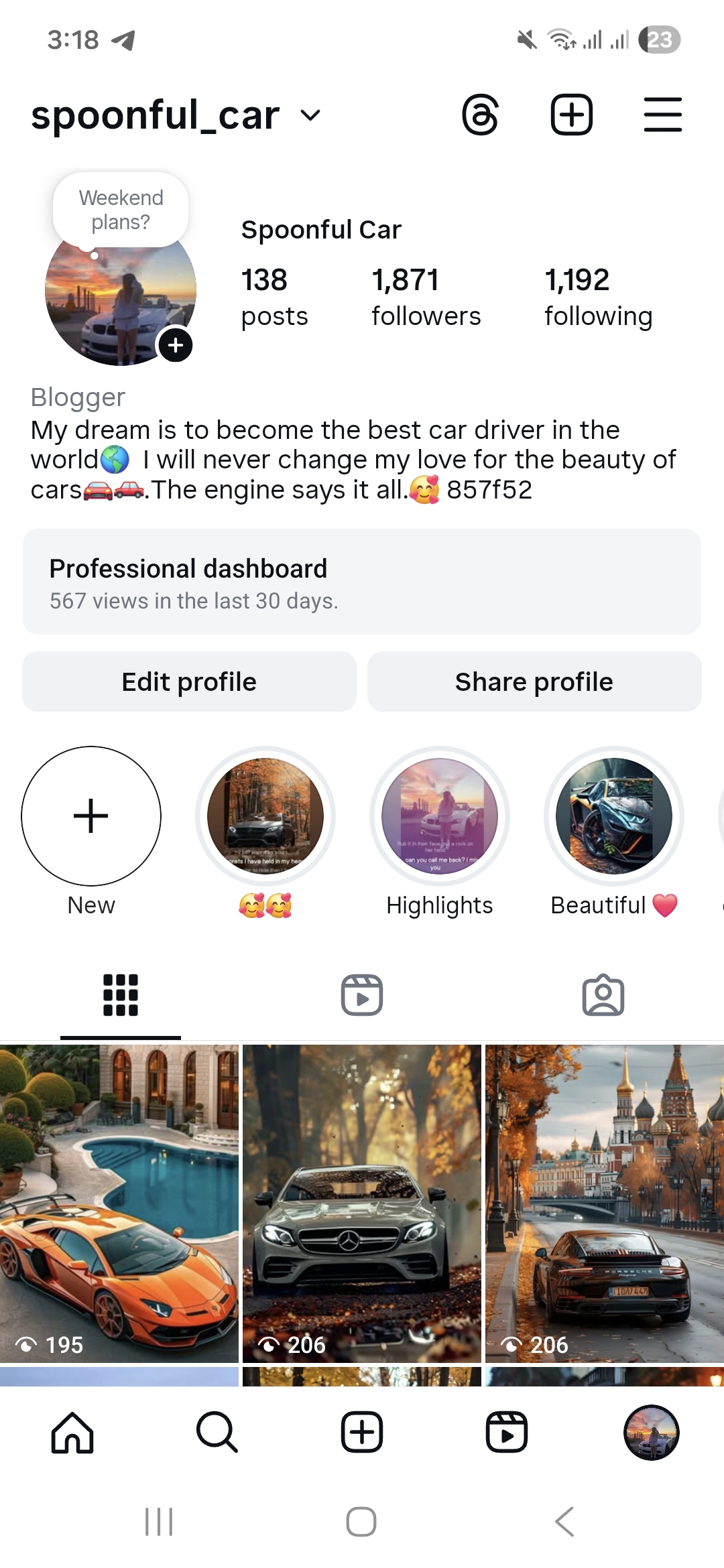The height and width of the screenshot is (1568, 724).
Task: Open the orange Lamborghini post with 195 views
Action: click(x=119, y=1203)
